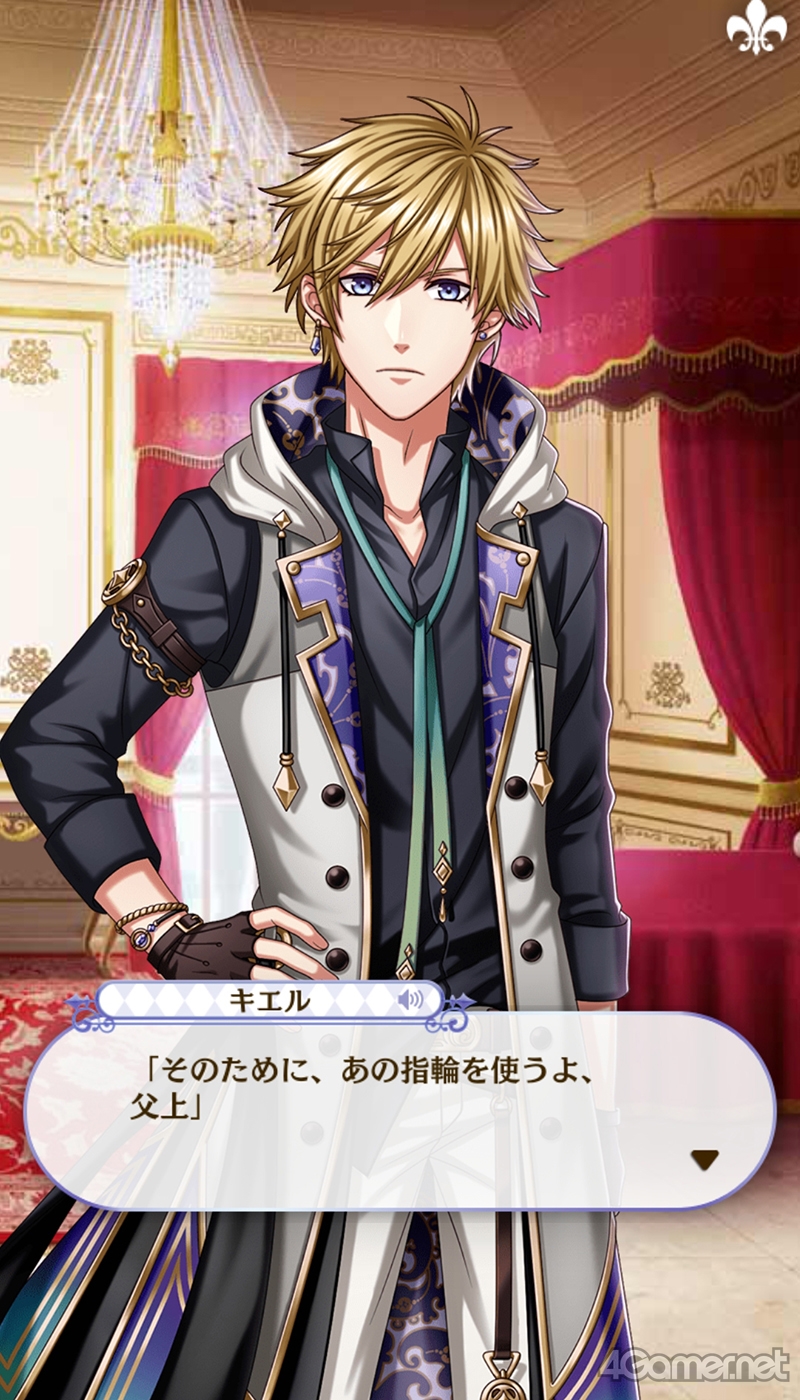Open the fleur-de-lis menu icon
Screen dimensions: 800x1400
pyautogui.click(x=756, y=32)
